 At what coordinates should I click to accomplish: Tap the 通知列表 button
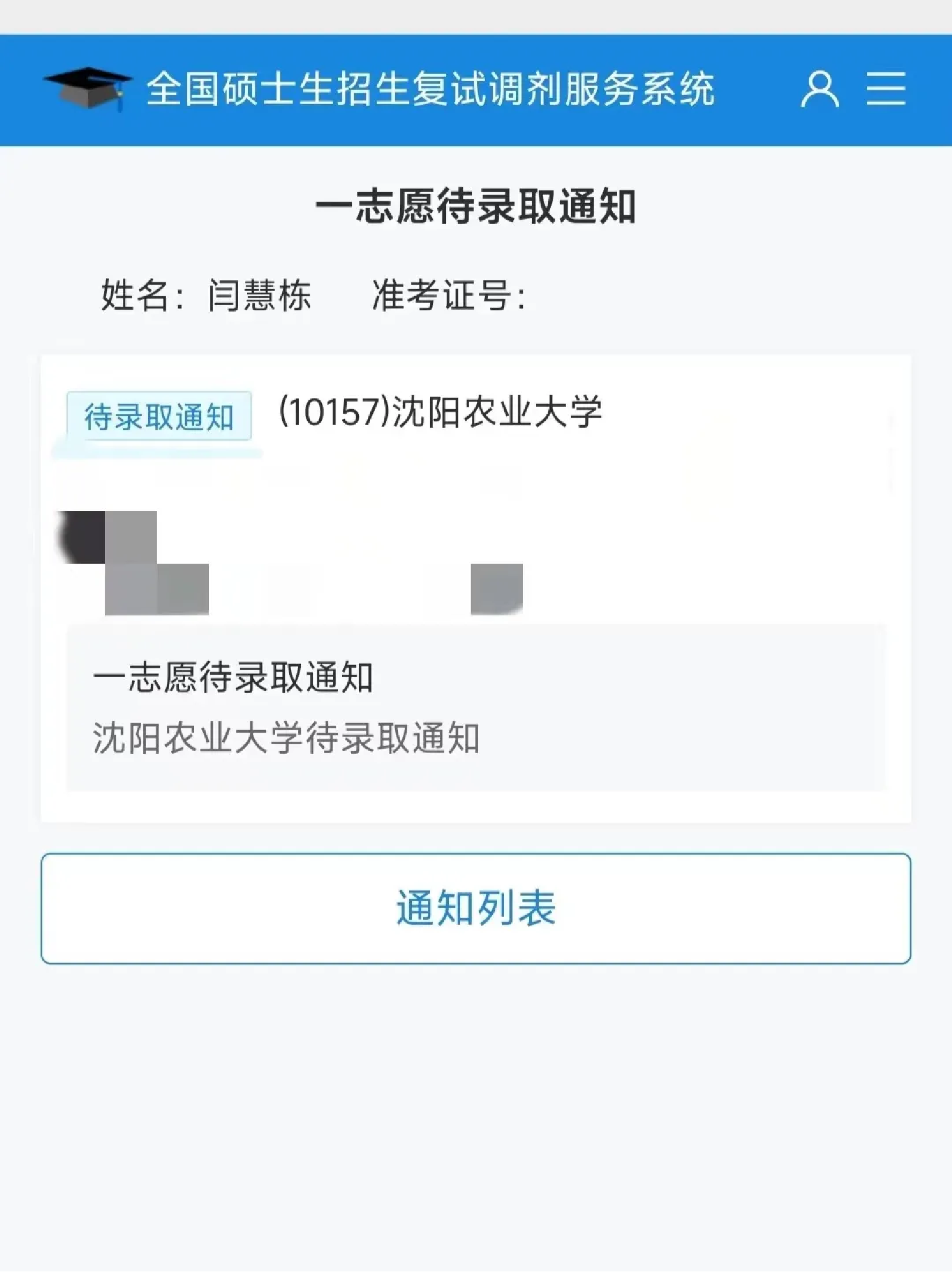pos(475,908)
